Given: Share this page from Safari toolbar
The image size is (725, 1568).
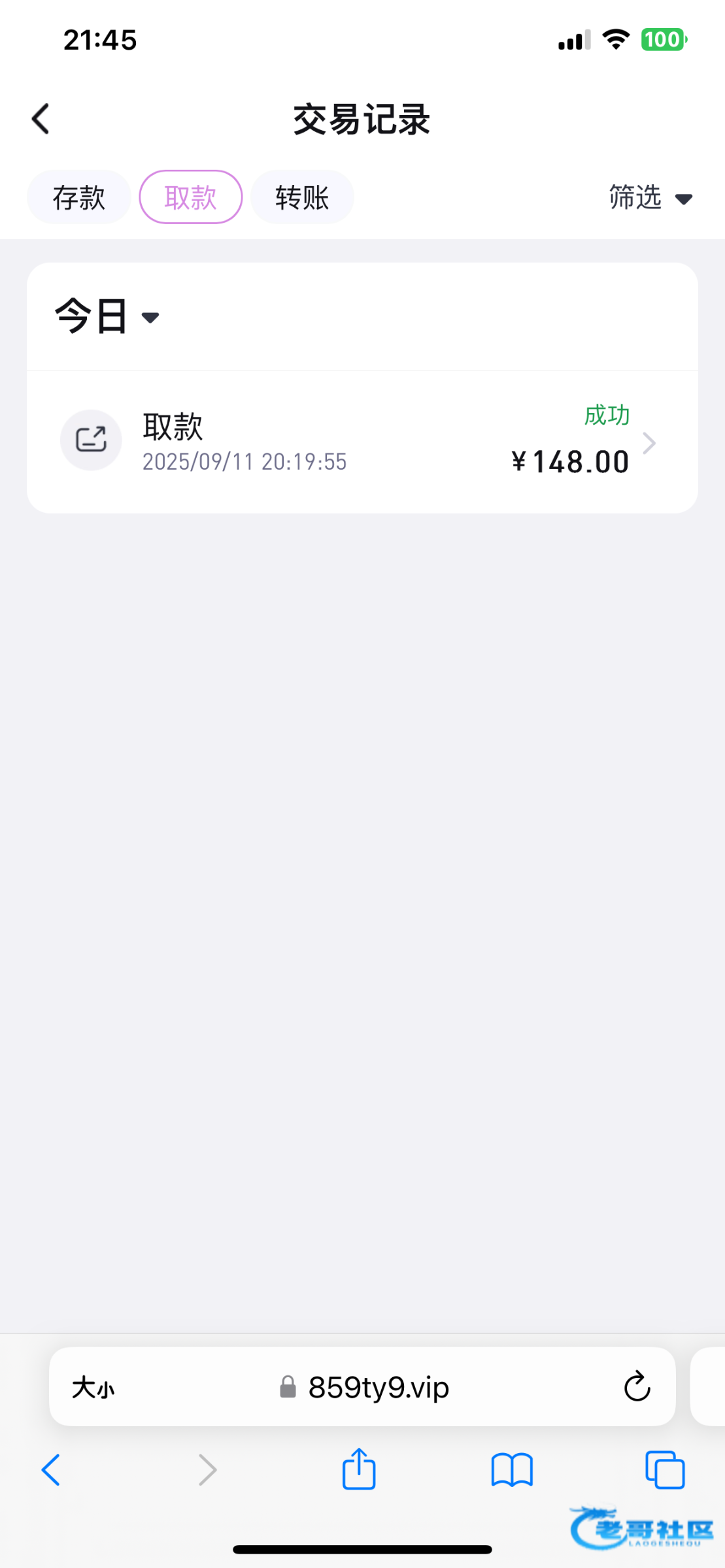Looking at the screenshot, I should click(359, 1470).
